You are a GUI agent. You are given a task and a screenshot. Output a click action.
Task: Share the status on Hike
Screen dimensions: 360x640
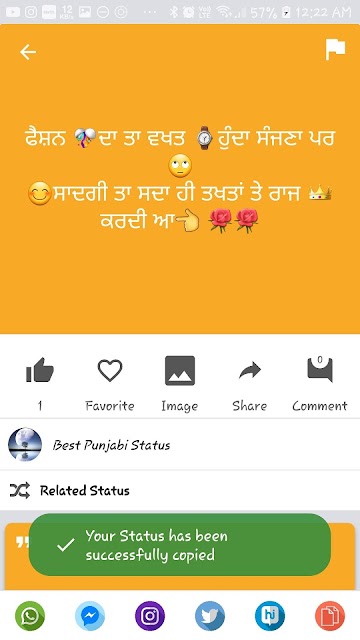tap(270, 616)
